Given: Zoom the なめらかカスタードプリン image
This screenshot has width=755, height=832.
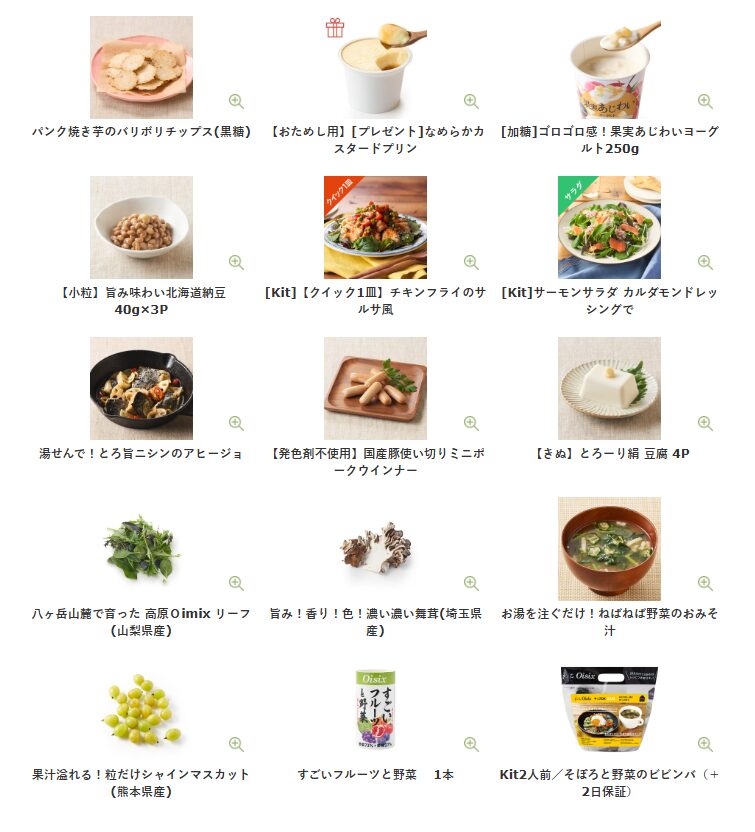Looking at the screenshot, I should [x=470, y=101].
